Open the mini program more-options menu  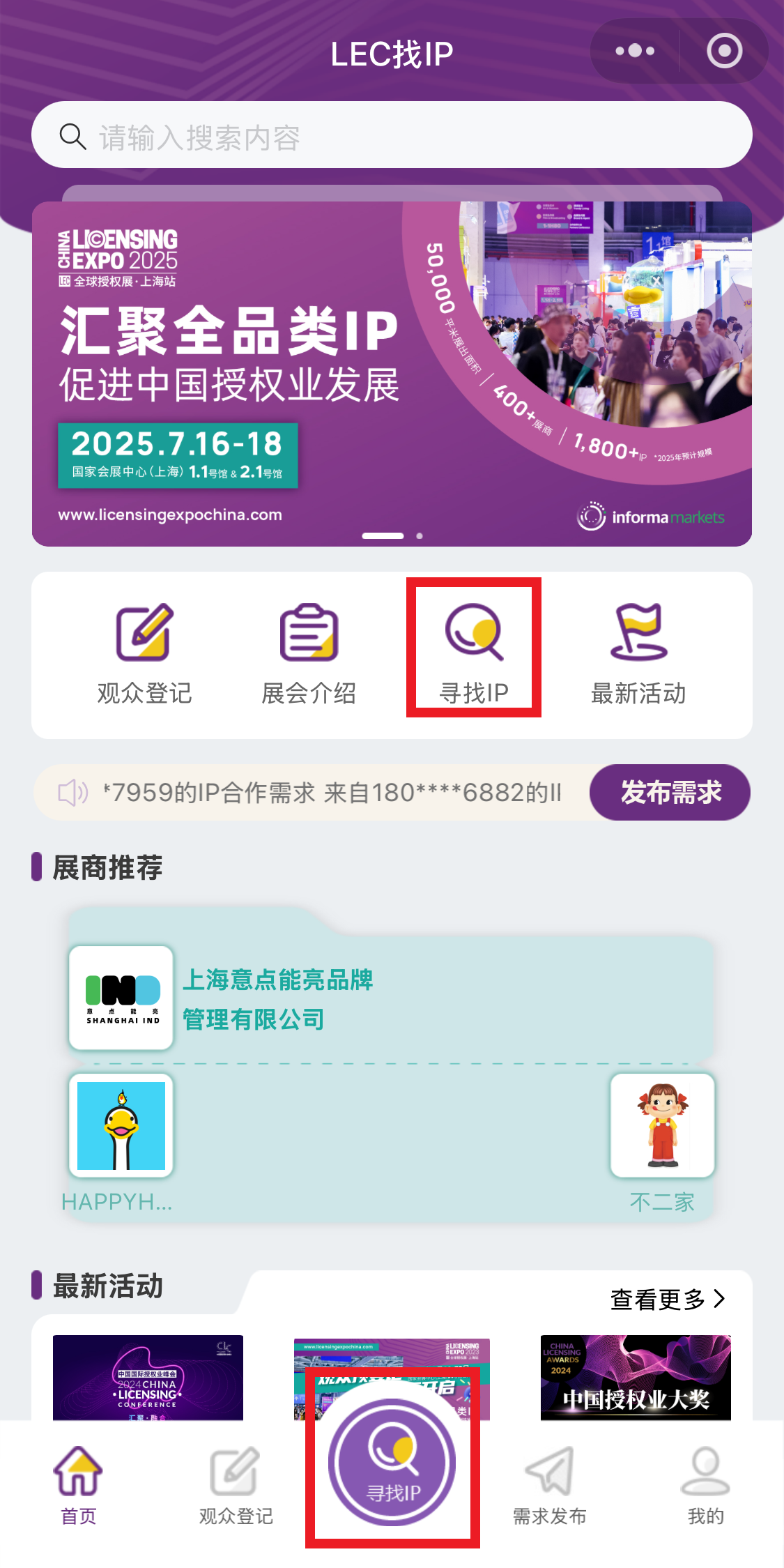pyautogui.click(x=635, y=51)
